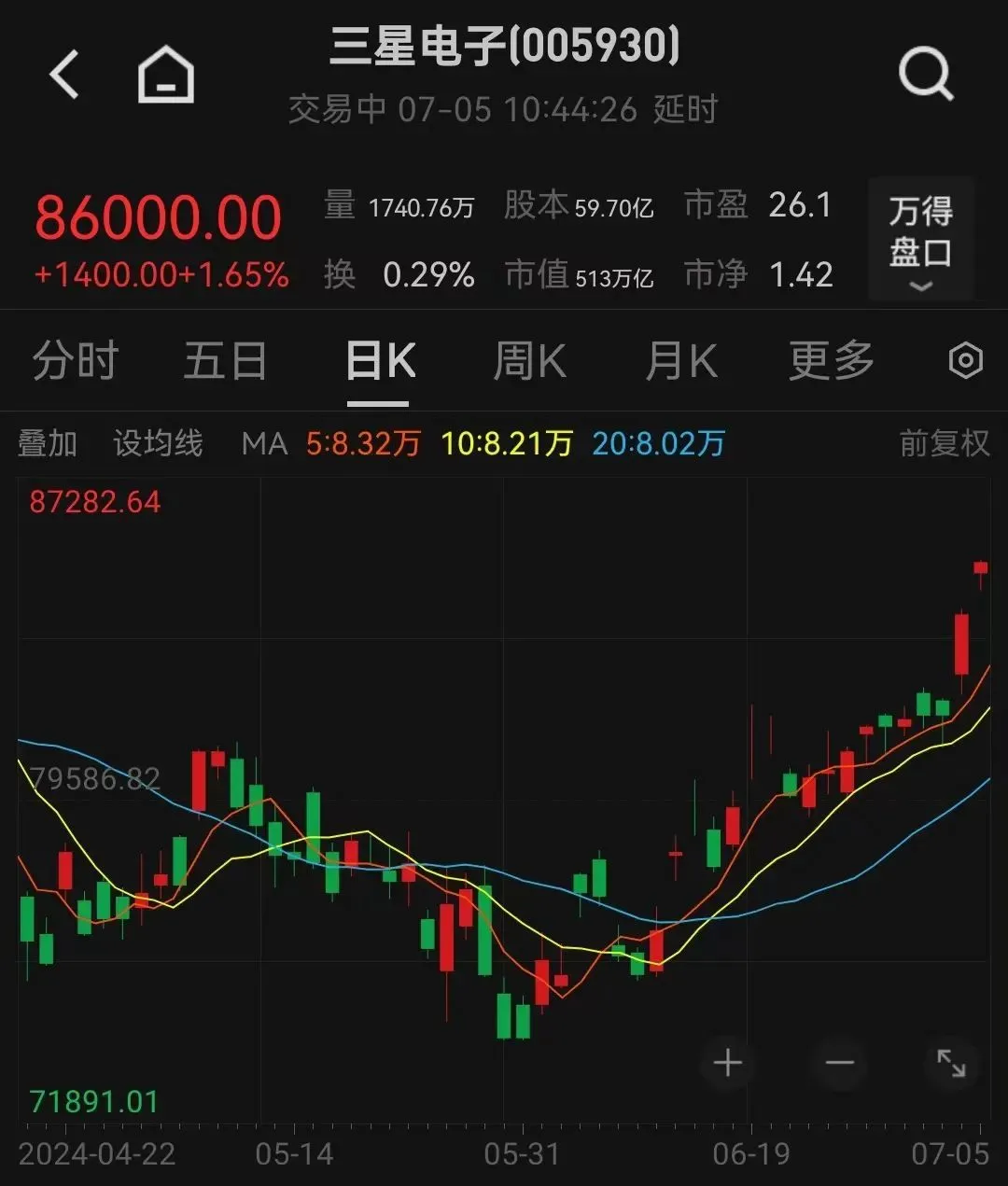Zoom in the K-line chart
This screenshot has height=1186, width=1008.
(728, 1063)
